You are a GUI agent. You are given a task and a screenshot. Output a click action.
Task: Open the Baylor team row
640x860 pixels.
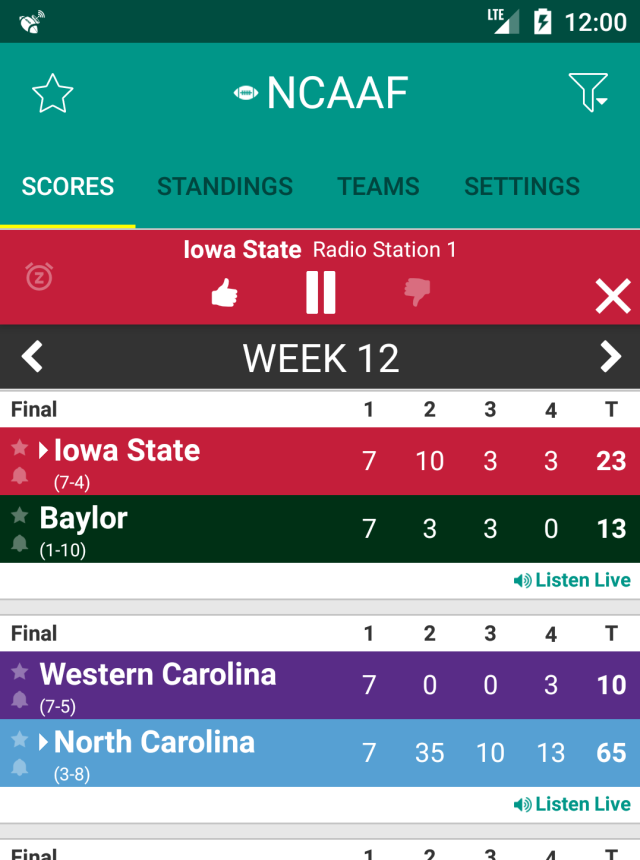pos(200,529)
